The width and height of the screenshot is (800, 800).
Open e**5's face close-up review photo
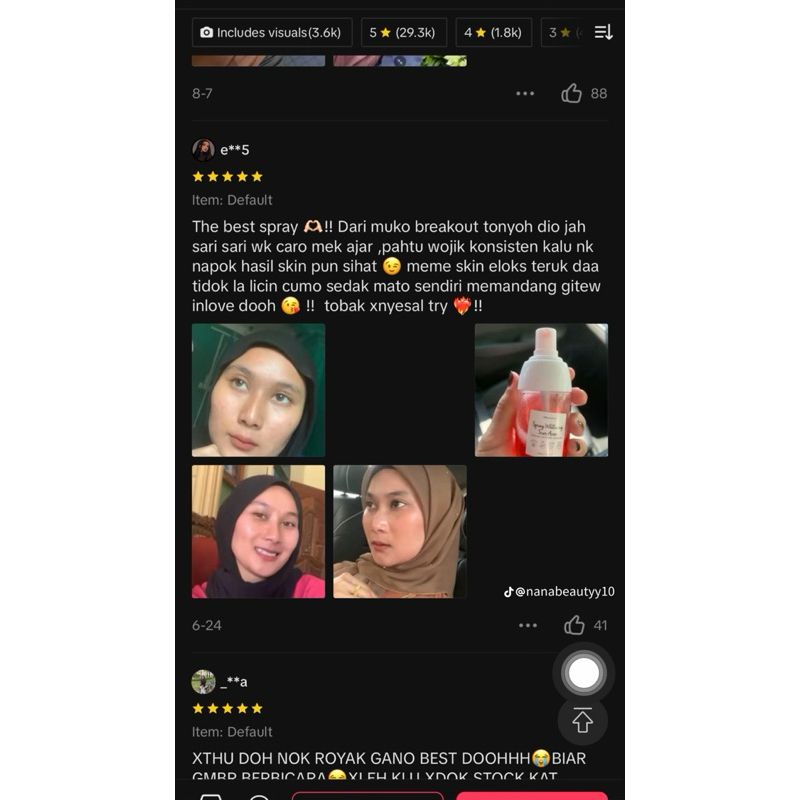coord(258,390)
